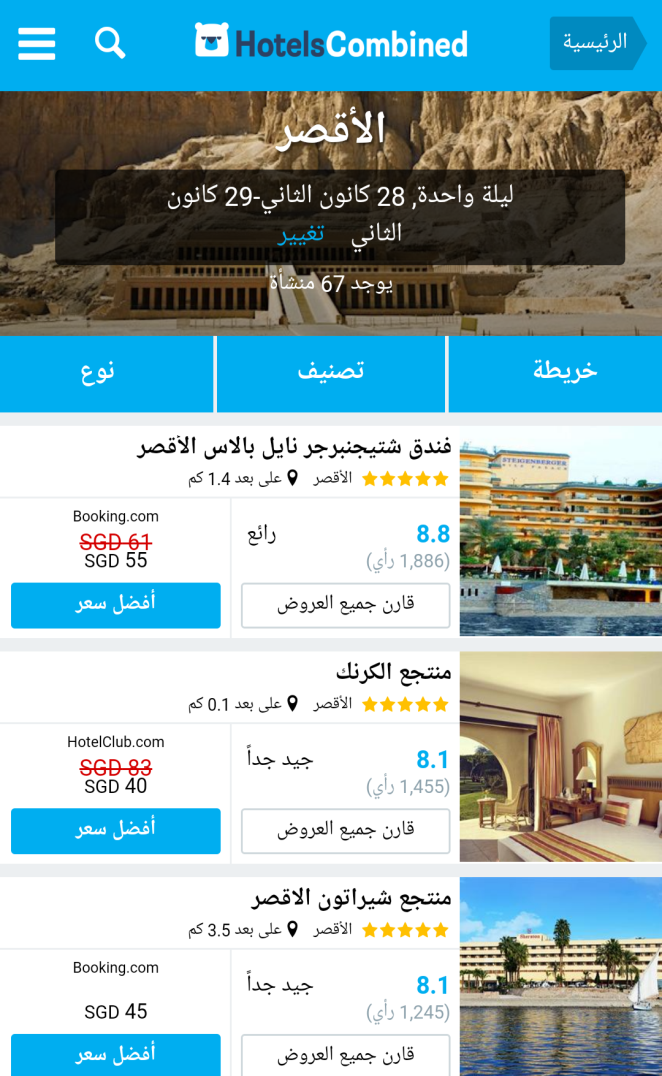Open نوع type filter
Viewport: 662px width, 1076px height.
98,371
